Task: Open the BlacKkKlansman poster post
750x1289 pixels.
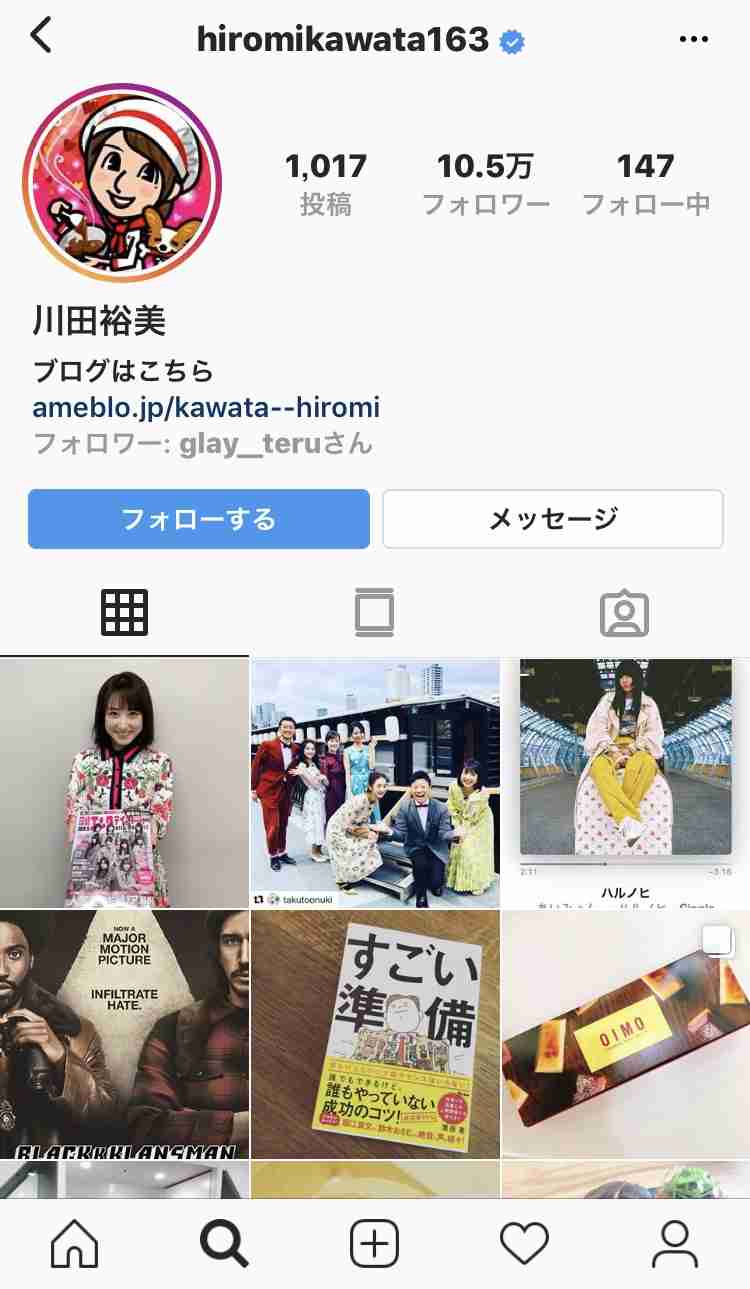Action: pos(124,1033)
